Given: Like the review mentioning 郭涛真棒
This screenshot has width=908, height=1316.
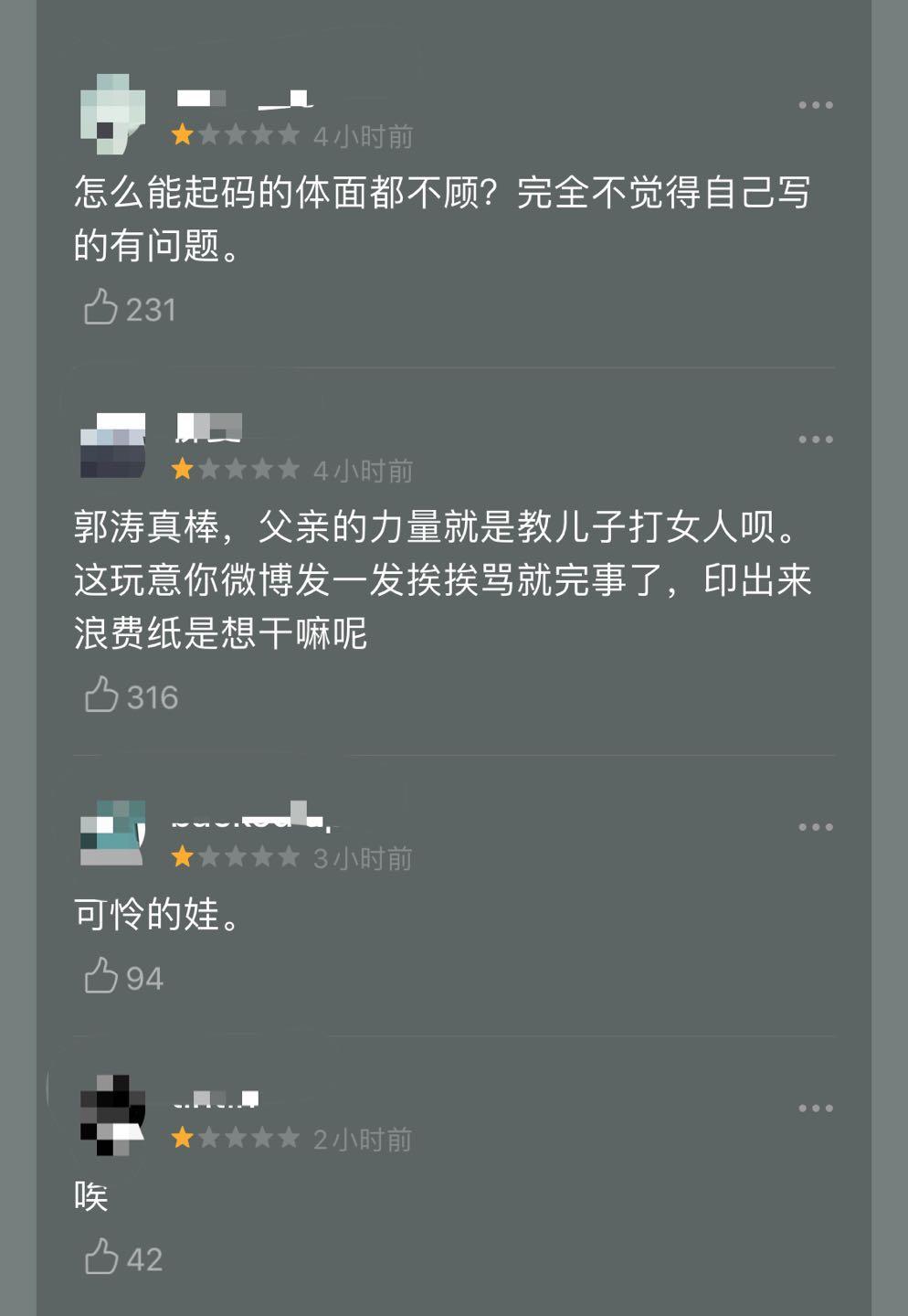Looking at the screenshot, I should (x=101, y=695).
